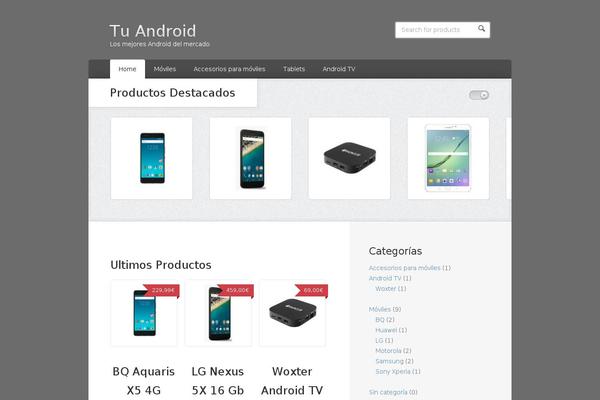Open the featured tablet product tile

pos(448,158)
